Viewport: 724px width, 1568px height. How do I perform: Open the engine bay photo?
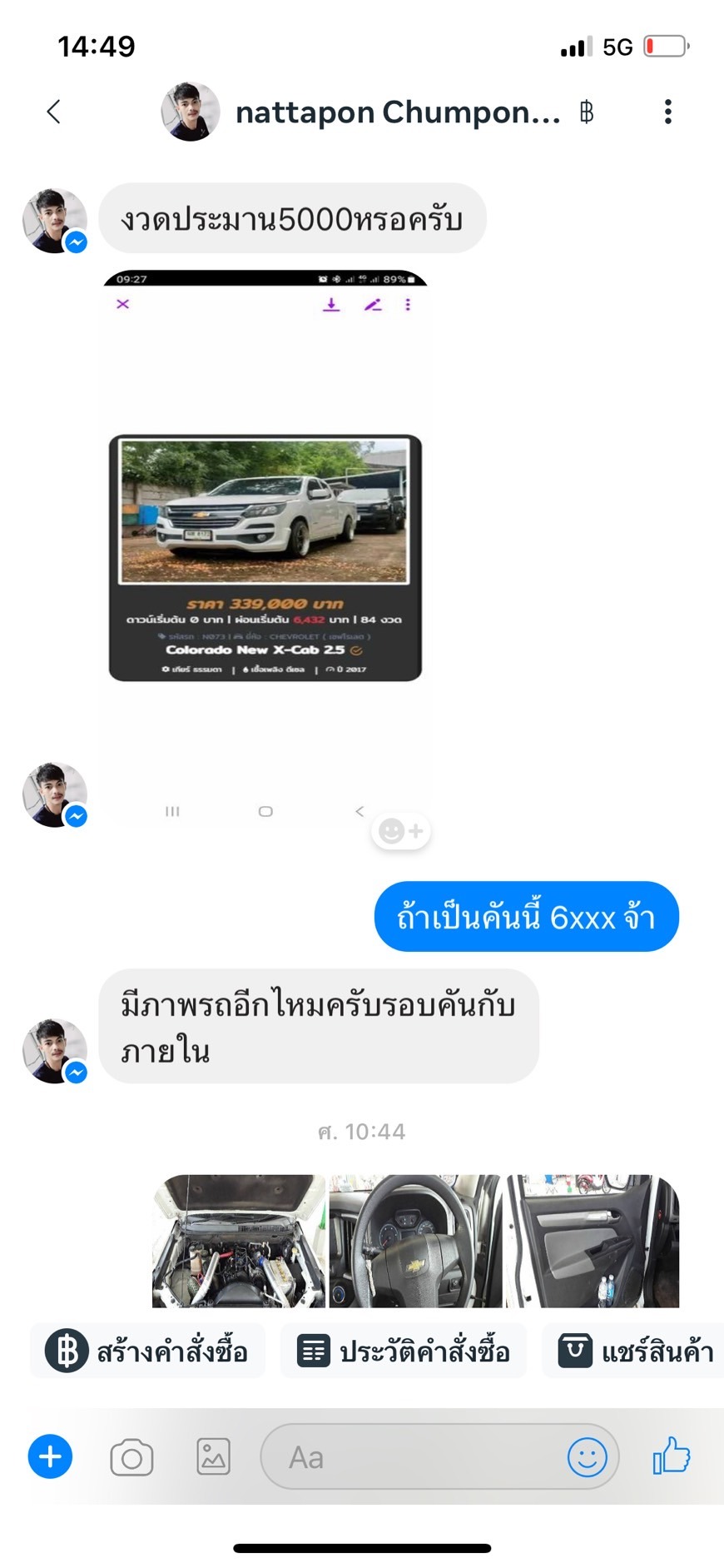tap(239, 1241)
